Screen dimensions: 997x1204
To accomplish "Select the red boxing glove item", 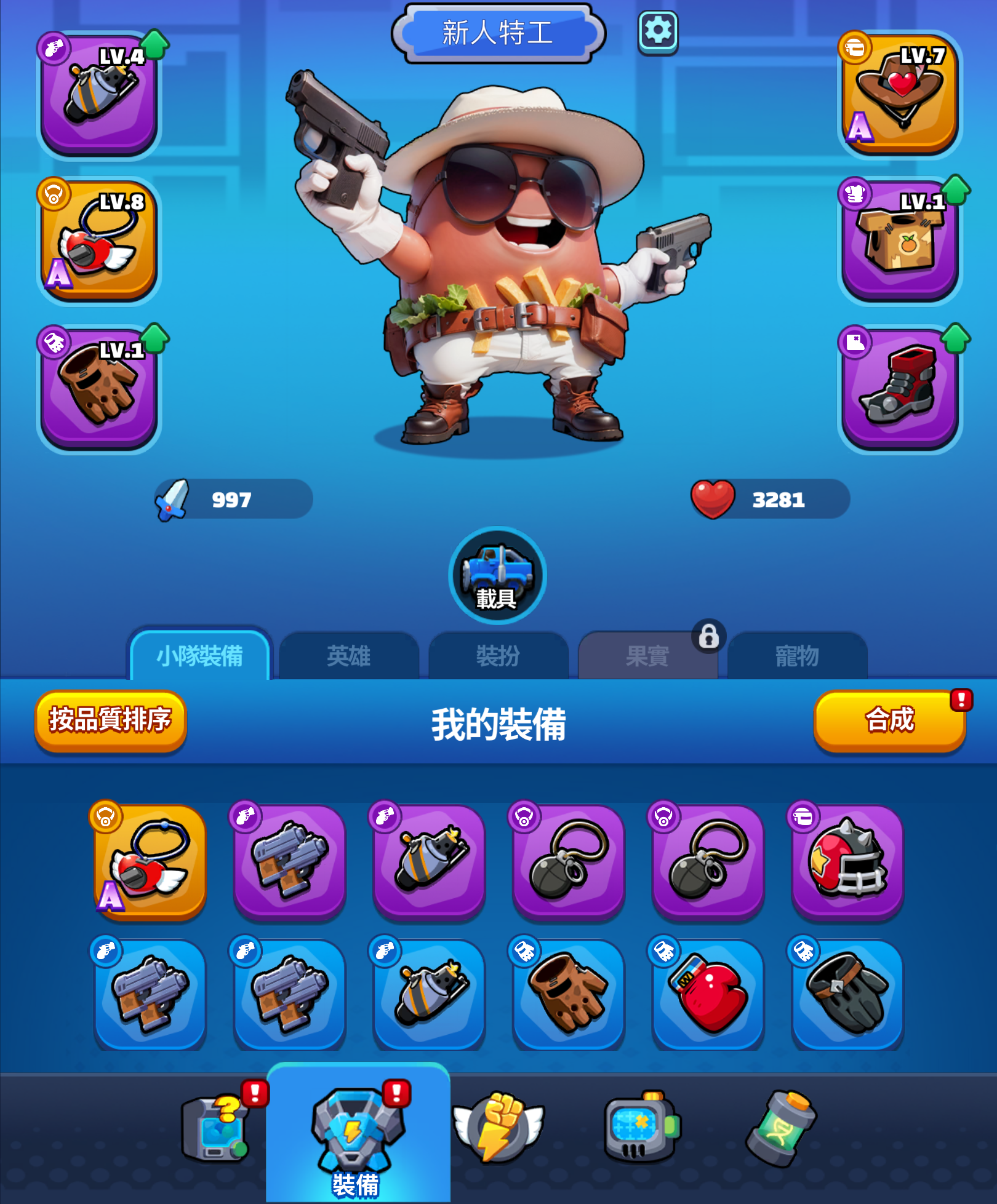I will point(708,994).
